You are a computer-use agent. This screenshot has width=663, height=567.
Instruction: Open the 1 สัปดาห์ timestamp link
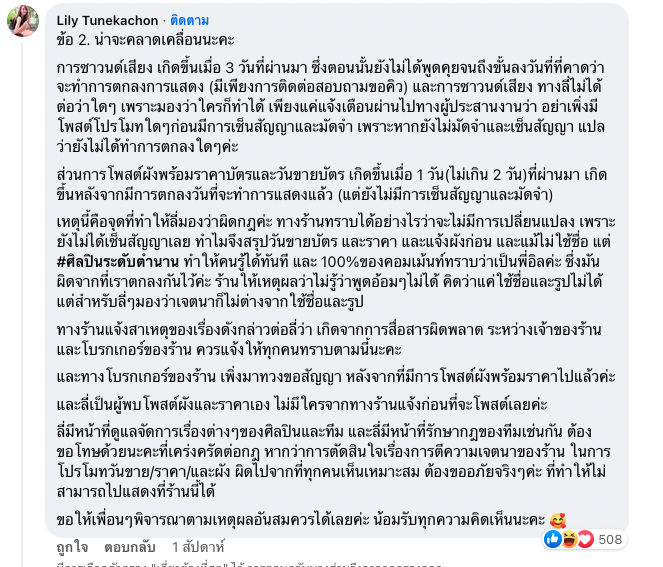198,547
